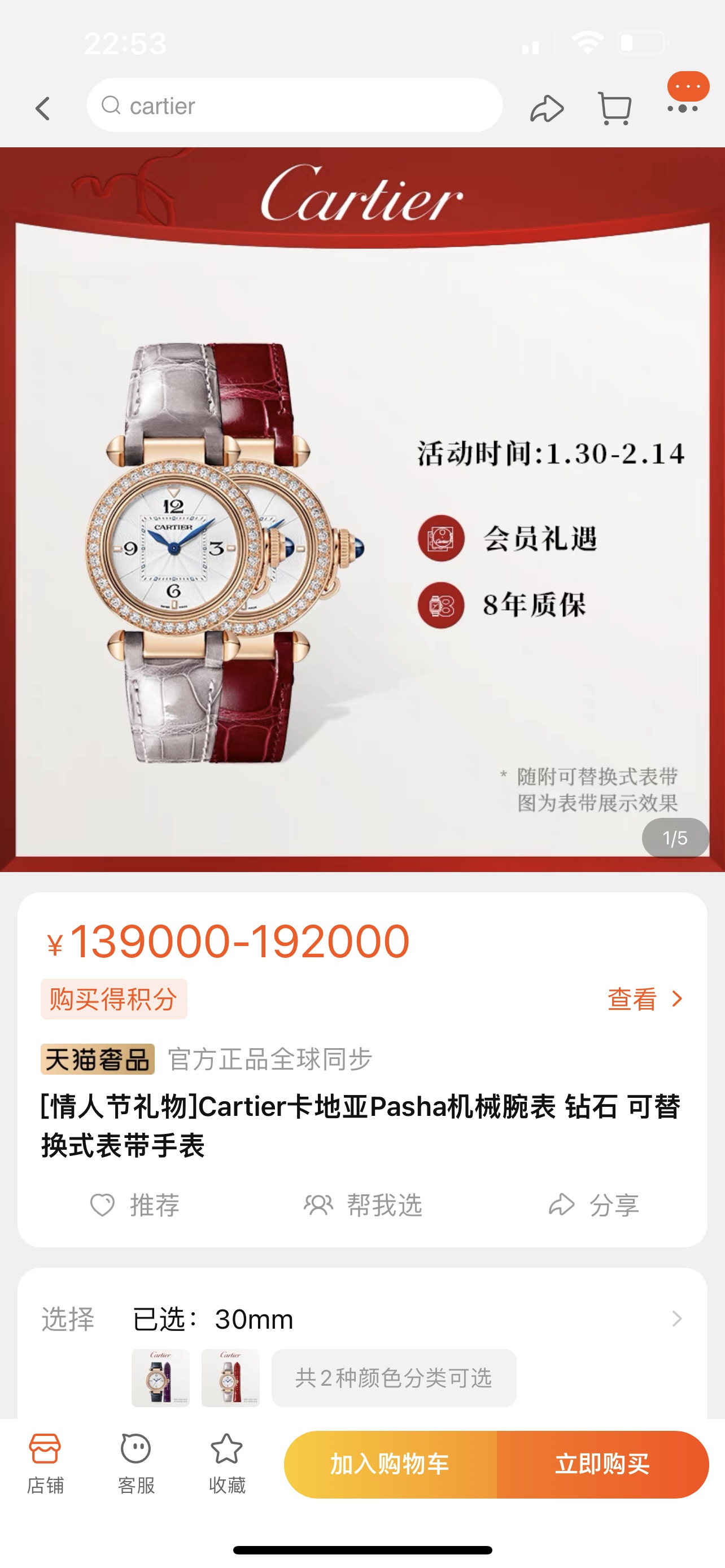Open the three-dot more menu
Screen dimensions: 725x1568
point(683,108)
